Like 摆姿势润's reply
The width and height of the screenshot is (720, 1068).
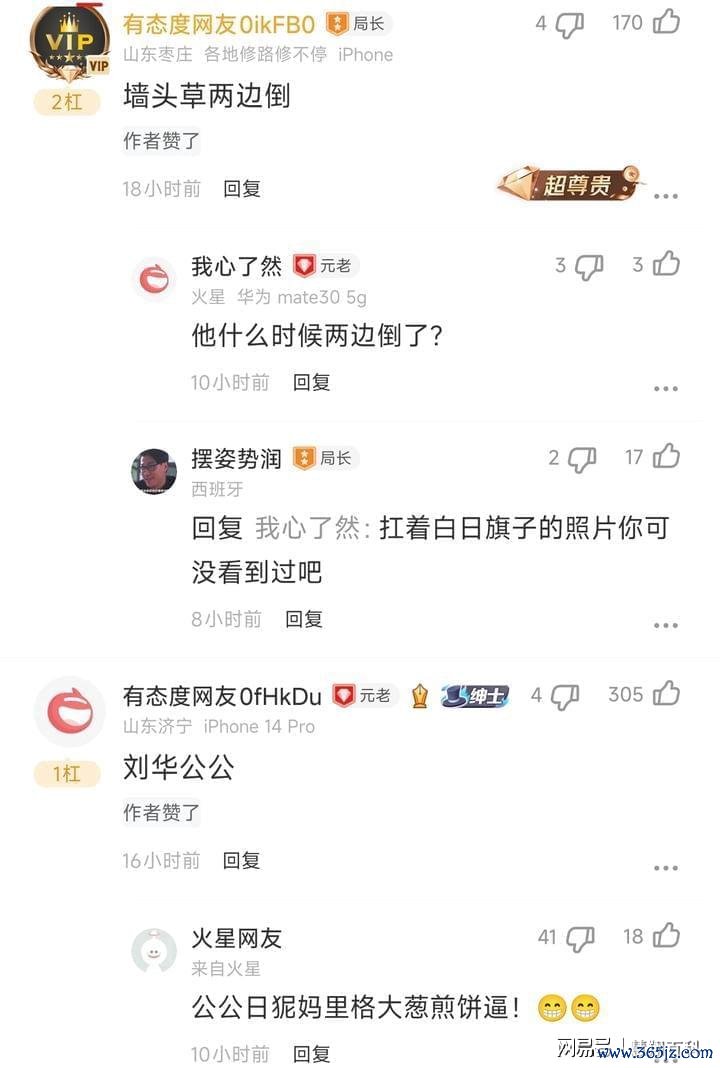(x=667, y=457)
